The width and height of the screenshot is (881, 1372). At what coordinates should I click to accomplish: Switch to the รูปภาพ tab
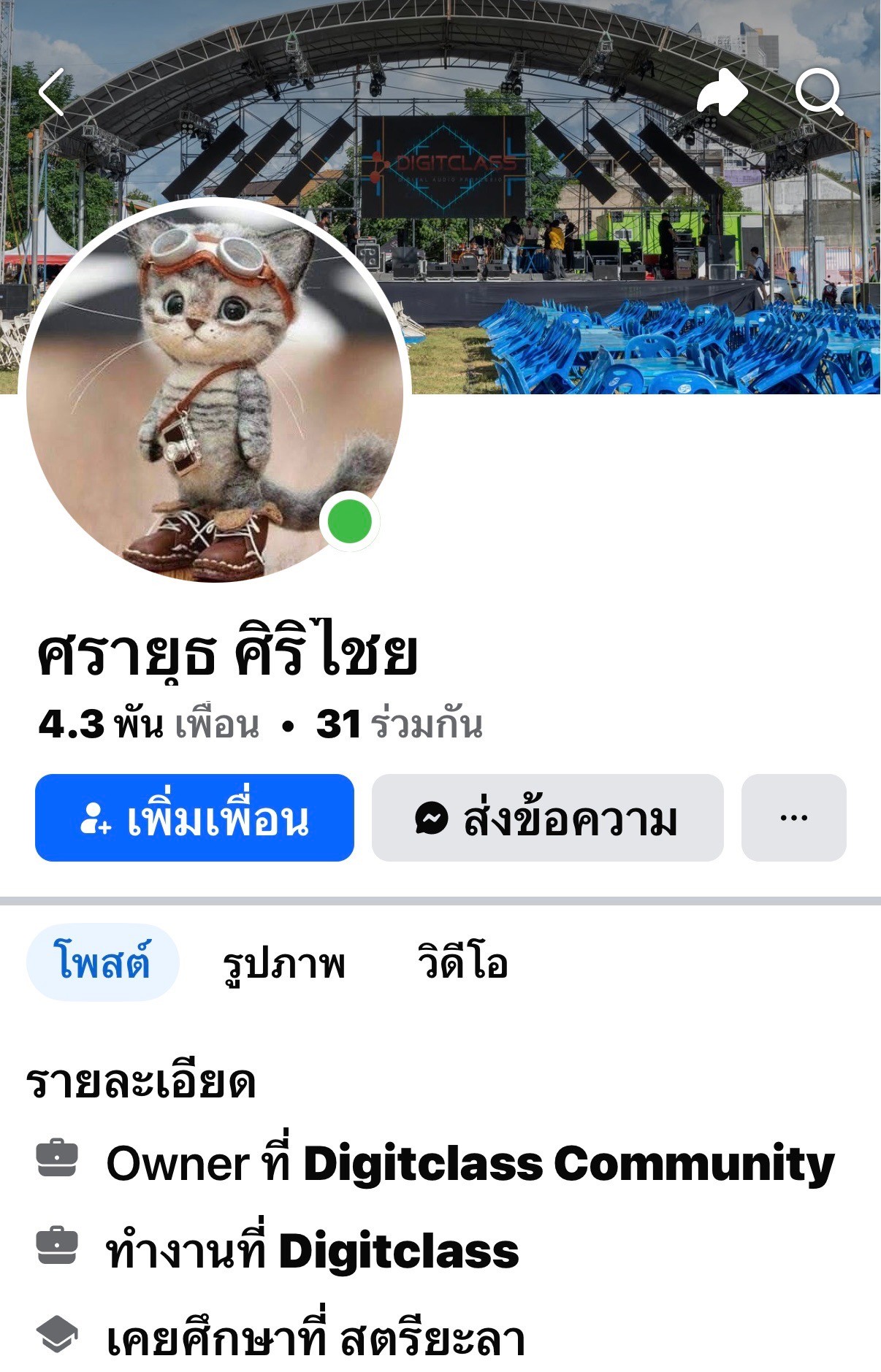pyautogui.click(x=283, y=963)
